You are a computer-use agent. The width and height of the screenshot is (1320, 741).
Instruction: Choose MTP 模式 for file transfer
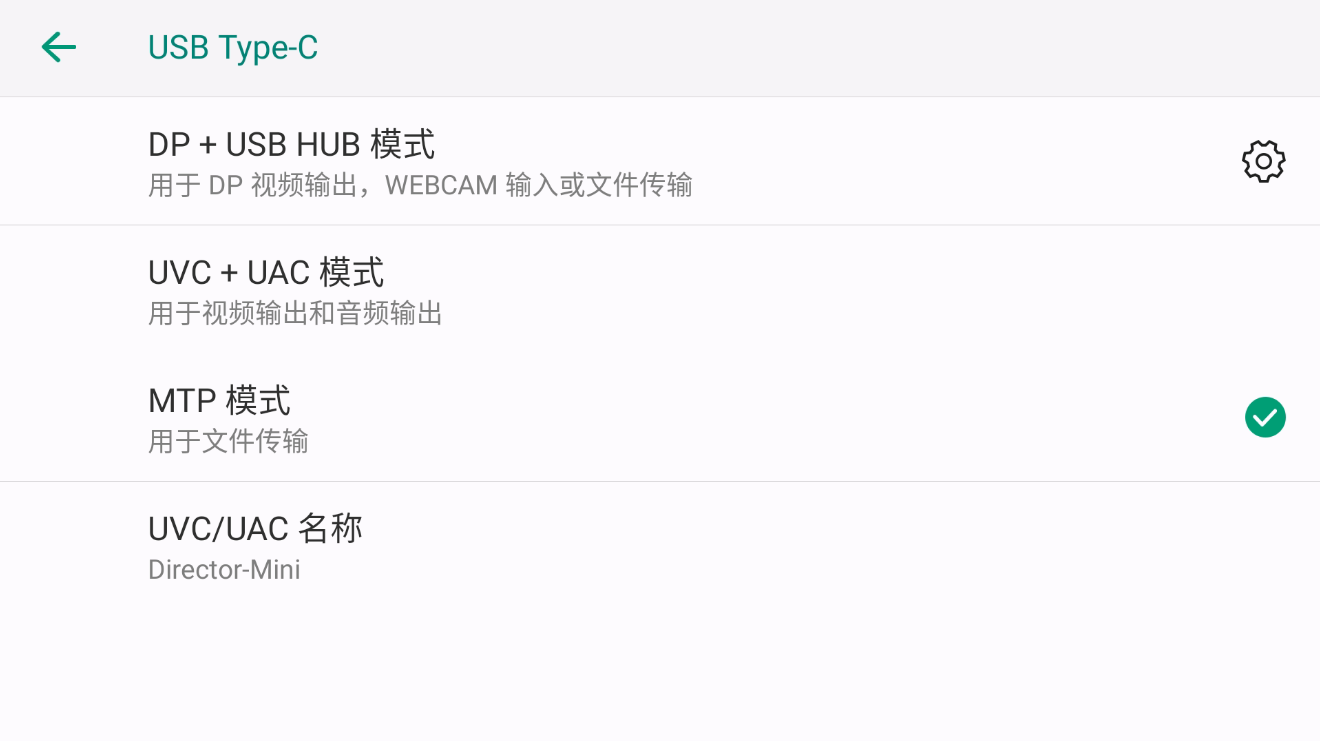(x=228, y=418)
